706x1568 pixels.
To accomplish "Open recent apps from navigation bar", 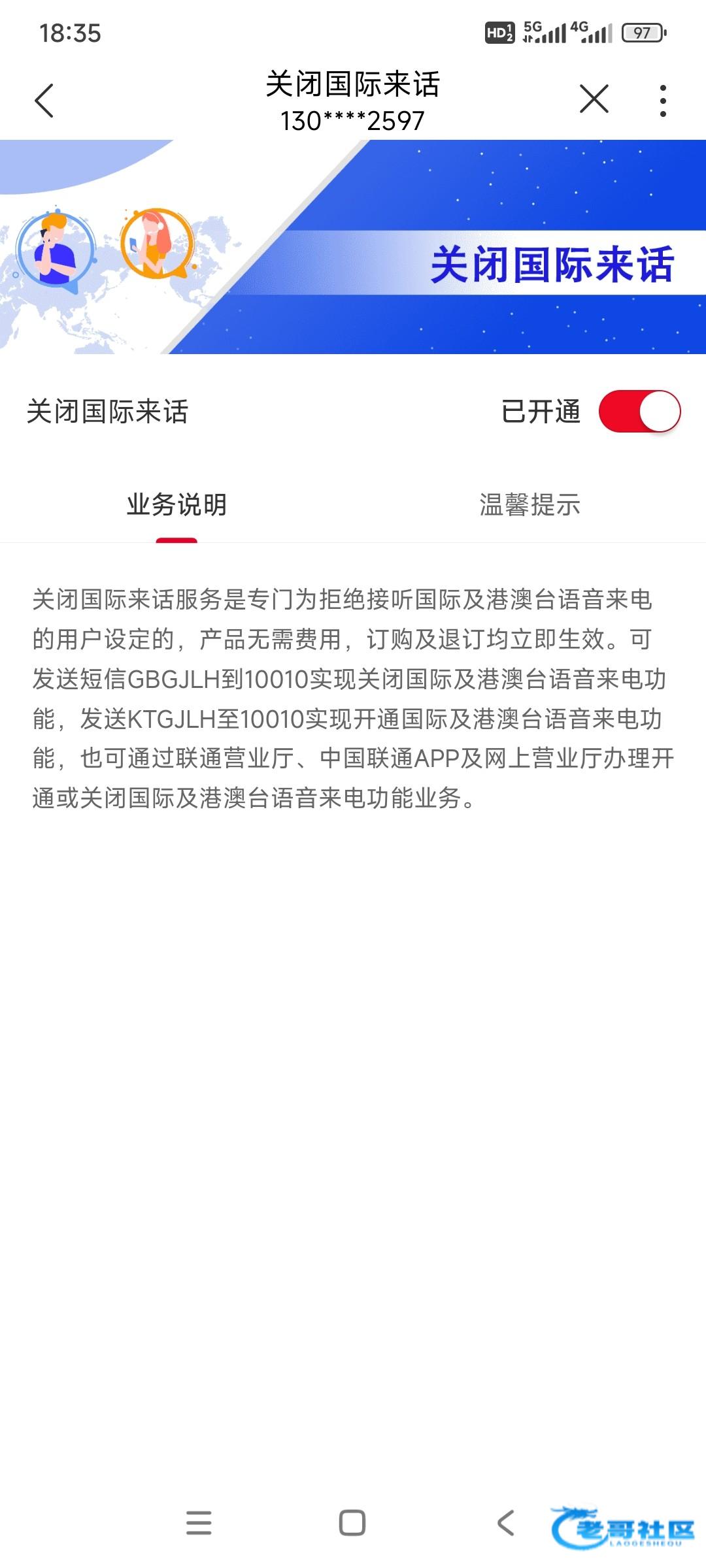I will click(x=199, y=1522).
